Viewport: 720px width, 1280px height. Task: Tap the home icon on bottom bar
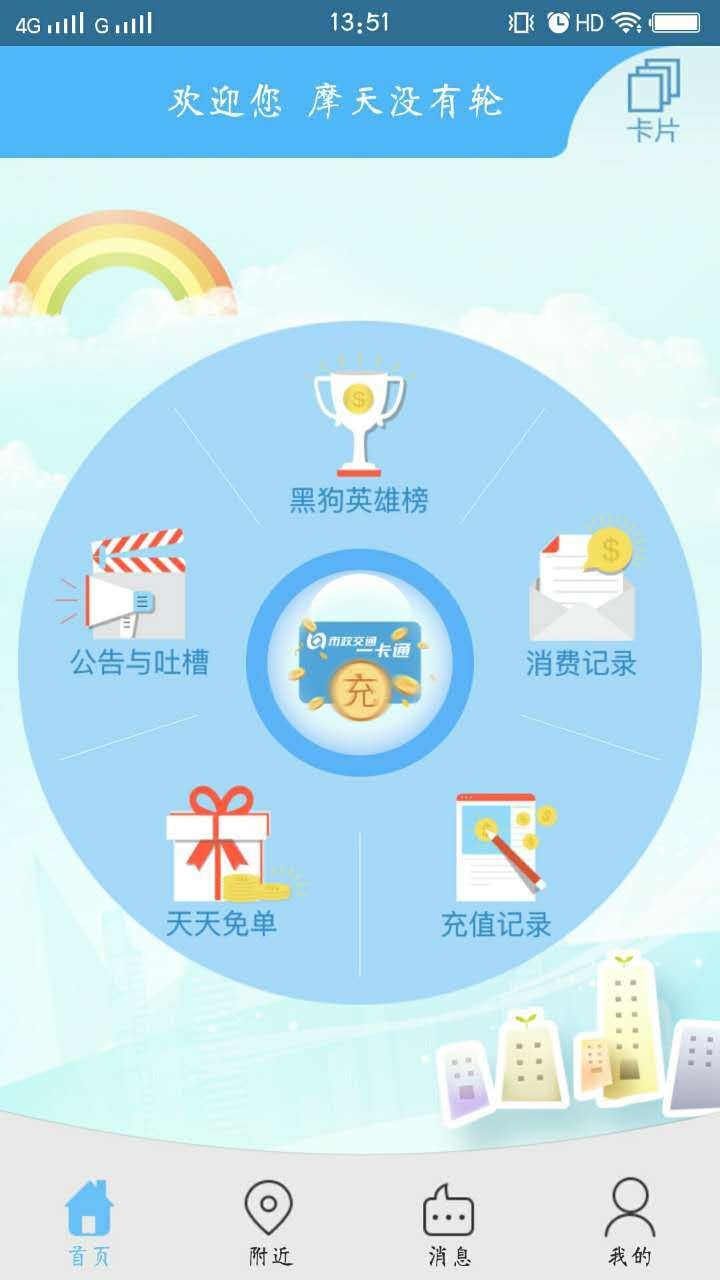[x=90, y=1207]
